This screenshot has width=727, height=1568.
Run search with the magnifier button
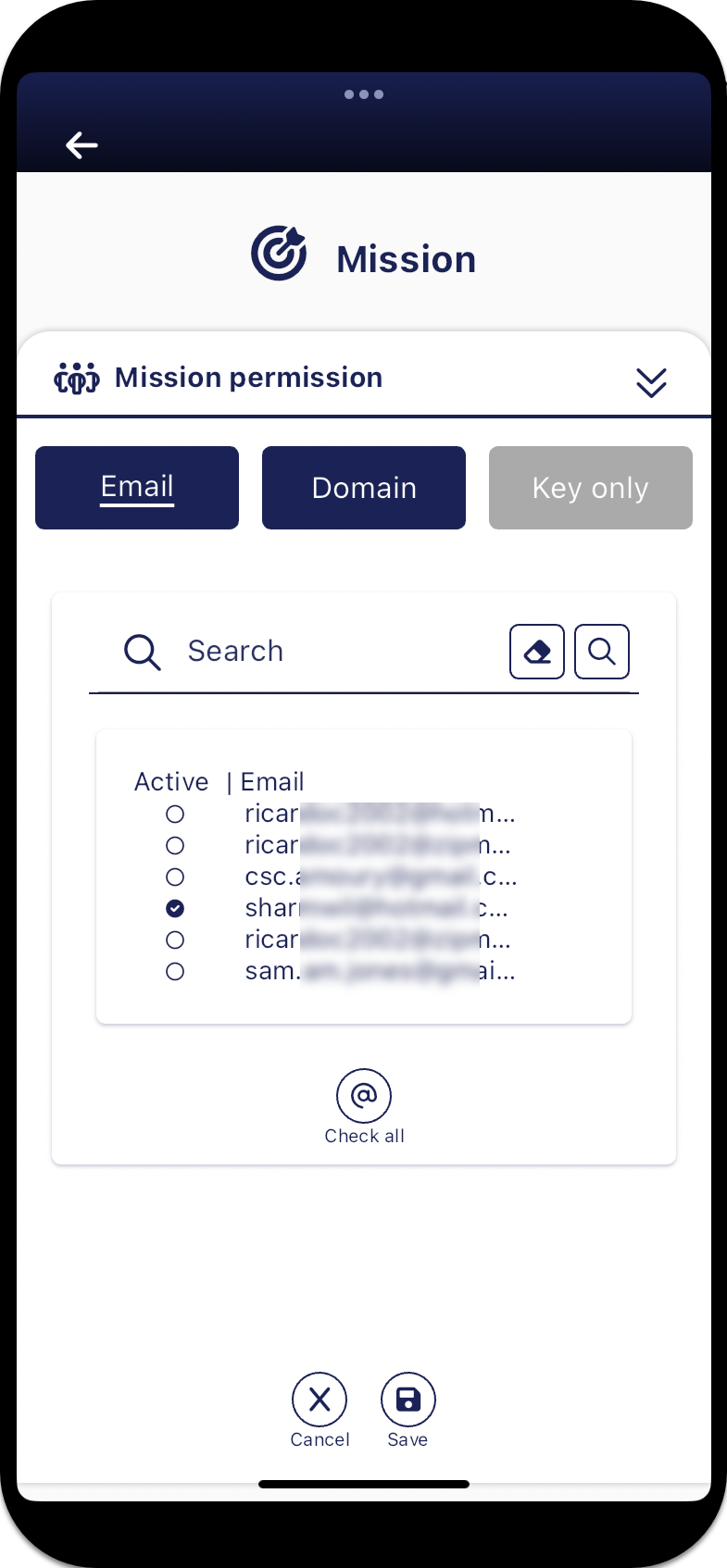click(x=602, y=652)
